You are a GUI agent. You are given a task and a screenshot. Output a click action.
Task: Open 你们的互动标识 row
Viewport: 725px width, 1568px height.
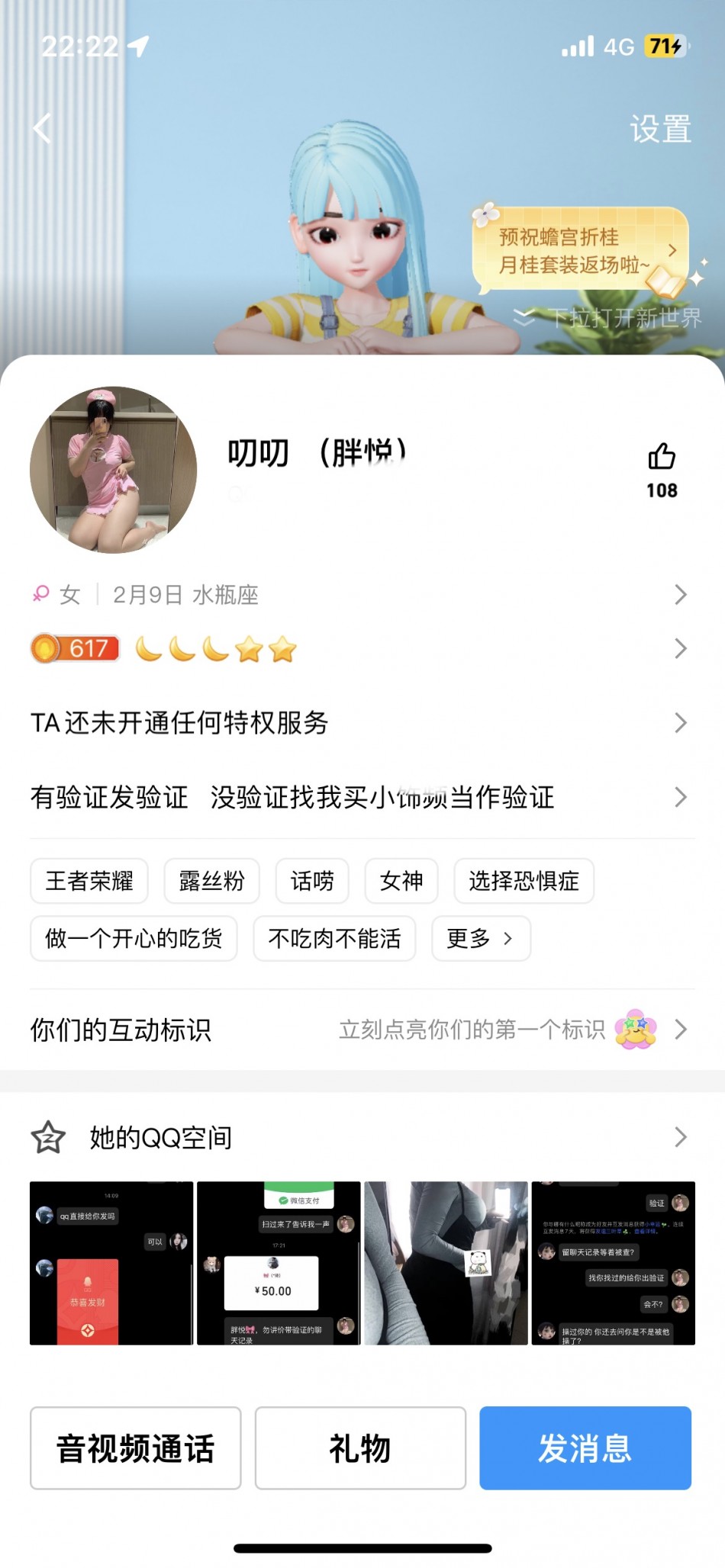pos(359,1030)
